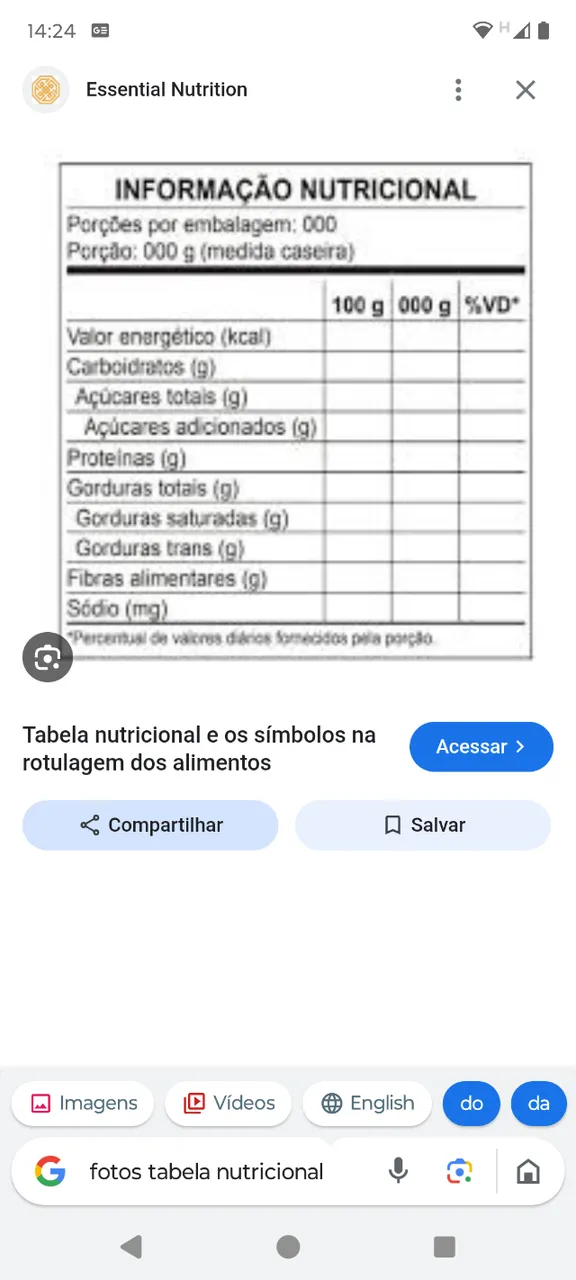This screenshot has height=1280, width=576.
Task: Open Google Lens from the search bar
Action: pos(459,1171)
